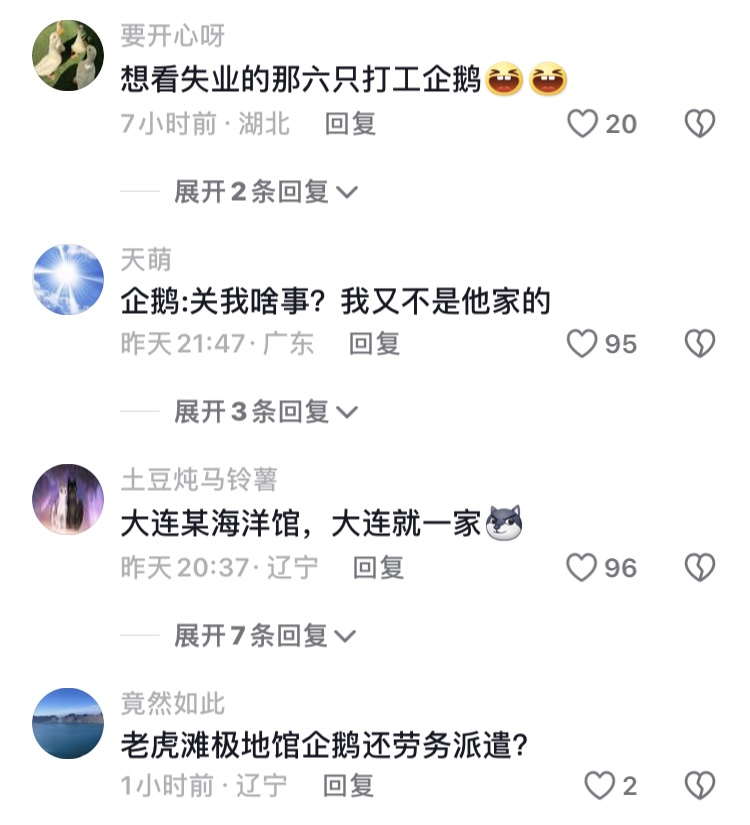Reply to 天萌's comment

click(x=374, y=344)
